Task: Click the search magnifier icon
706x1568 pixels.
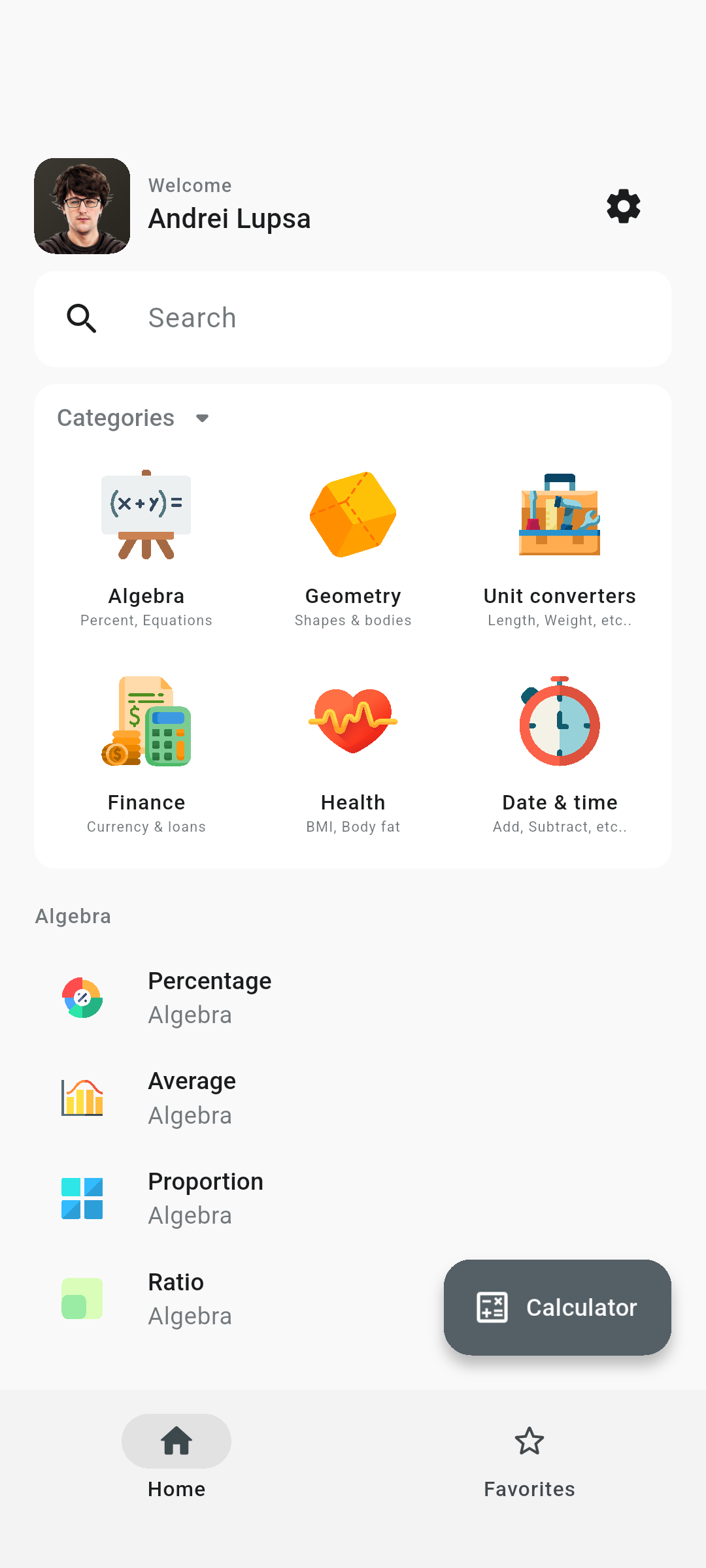Action: 81,318
